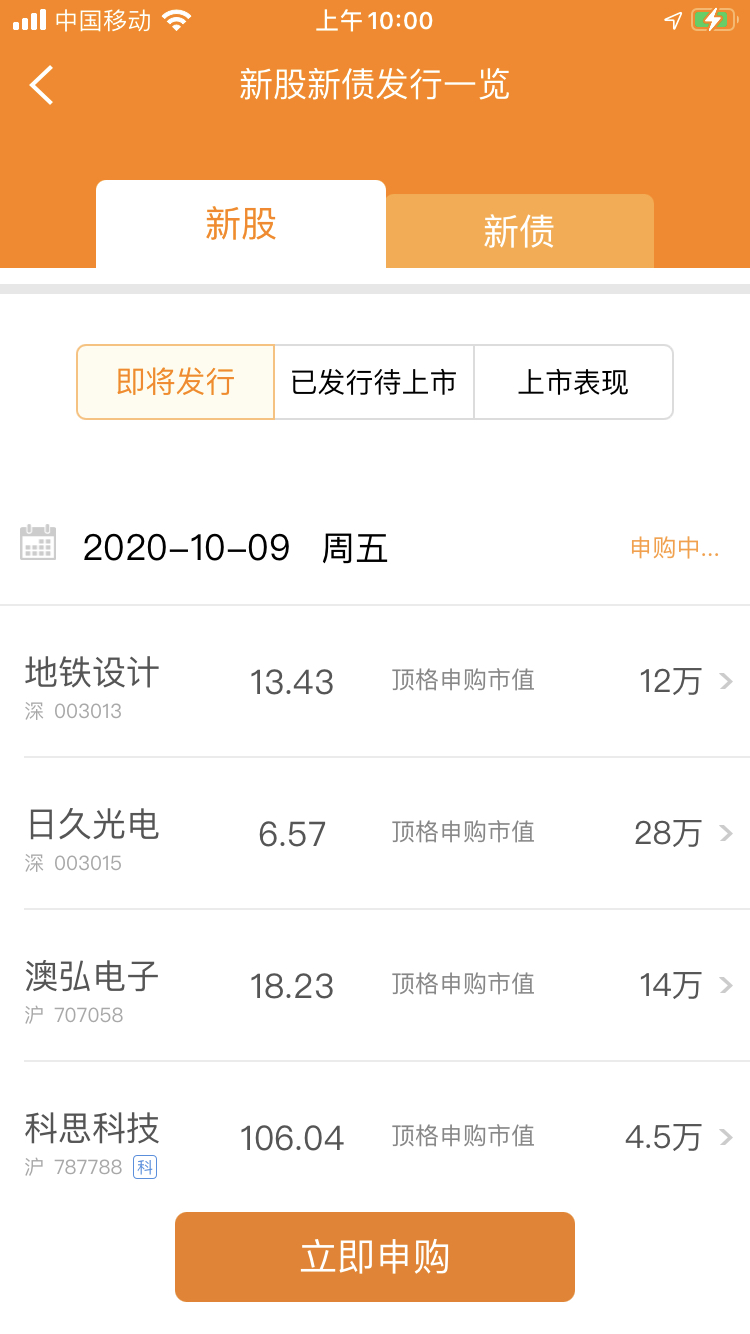750x1334 pixels.
Task: Tap the 立即申购 button
Action: (375, 1257)
